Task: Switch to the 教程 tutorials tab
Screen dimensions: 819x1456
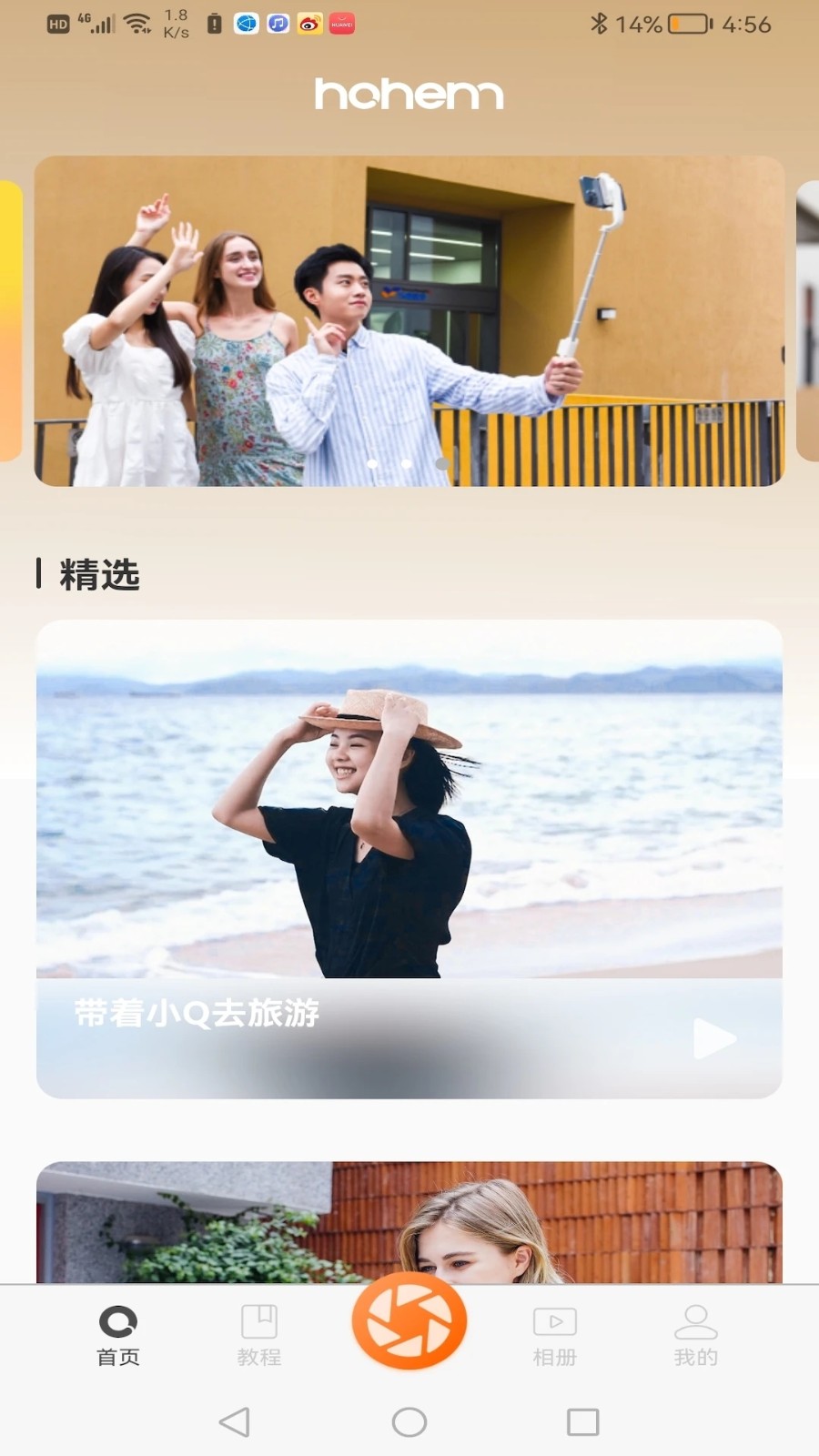Action: tap(259, 1336)
